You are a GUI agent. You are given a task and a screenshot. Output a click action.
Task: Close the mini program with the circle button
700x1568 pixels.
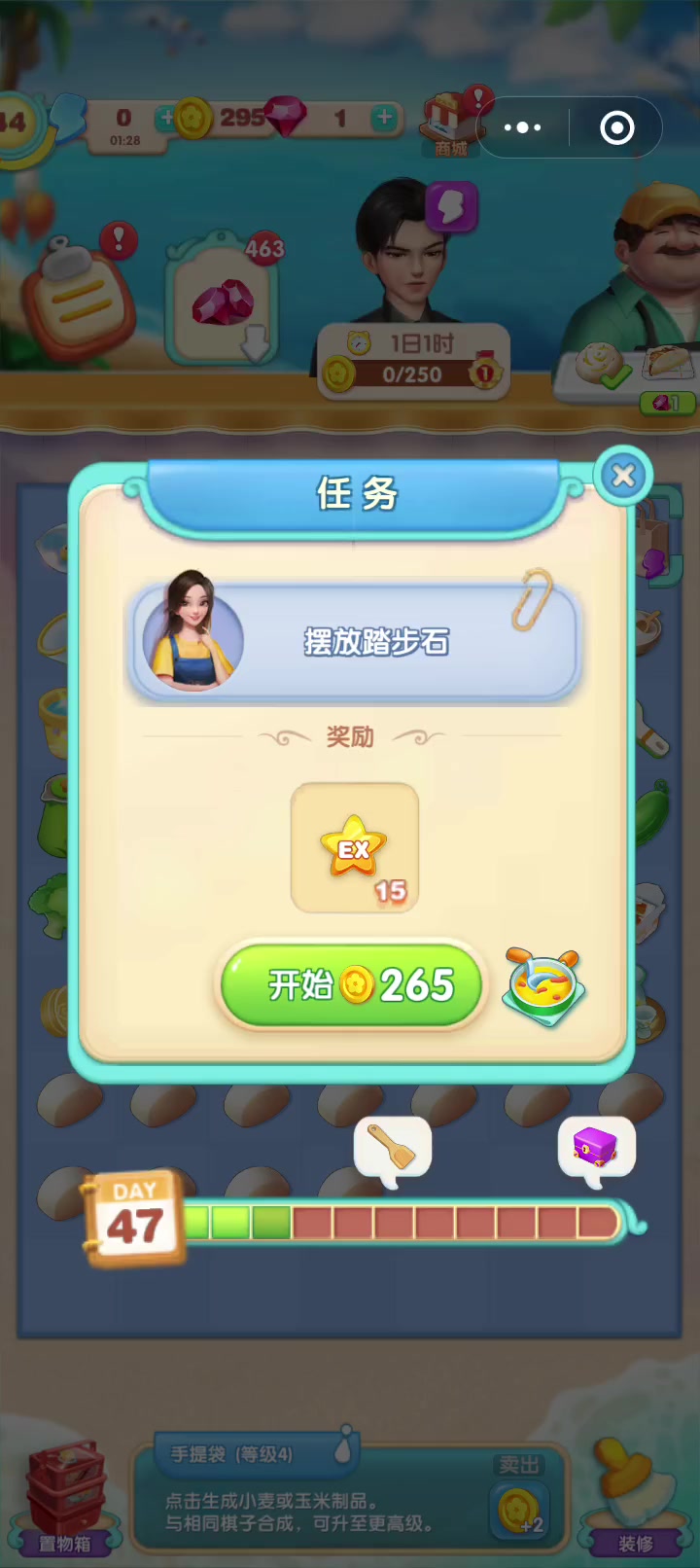click(616, 127)
